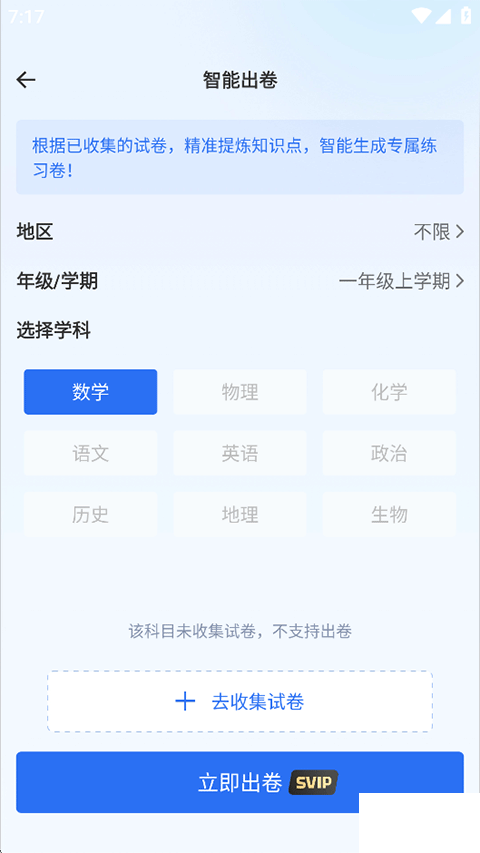Open the 地区 region selector
The image size is (480, 853).
[x=239, y=232]
